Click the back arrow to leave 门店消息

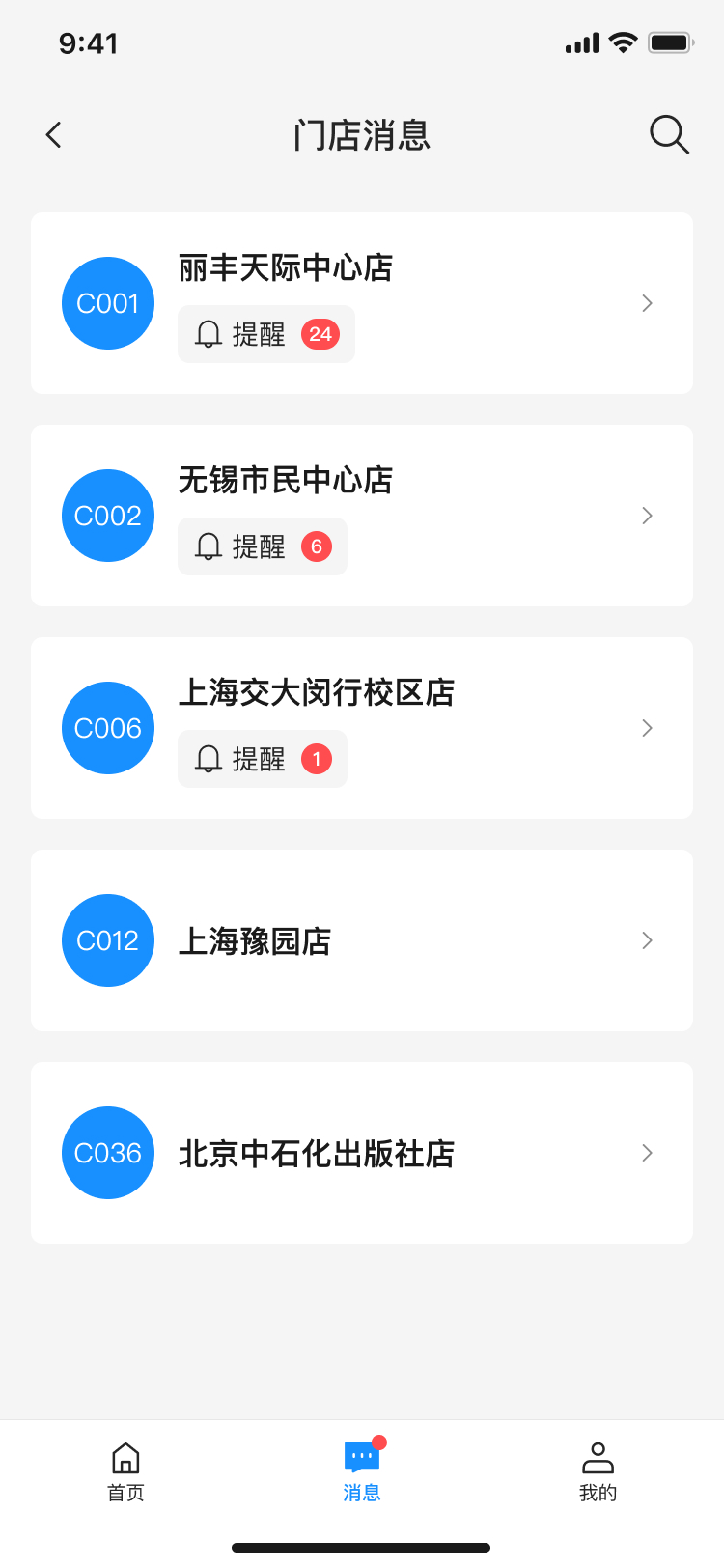click(53, 135)
